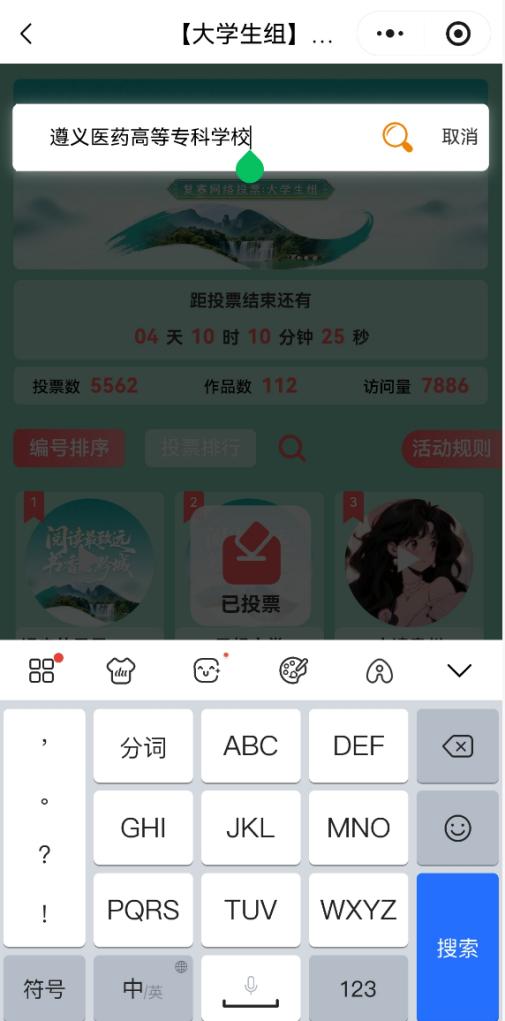This screenshot has height=1021, width=505.
Task: Open the keyboard skin shirt icon
Action: point(121,671)
